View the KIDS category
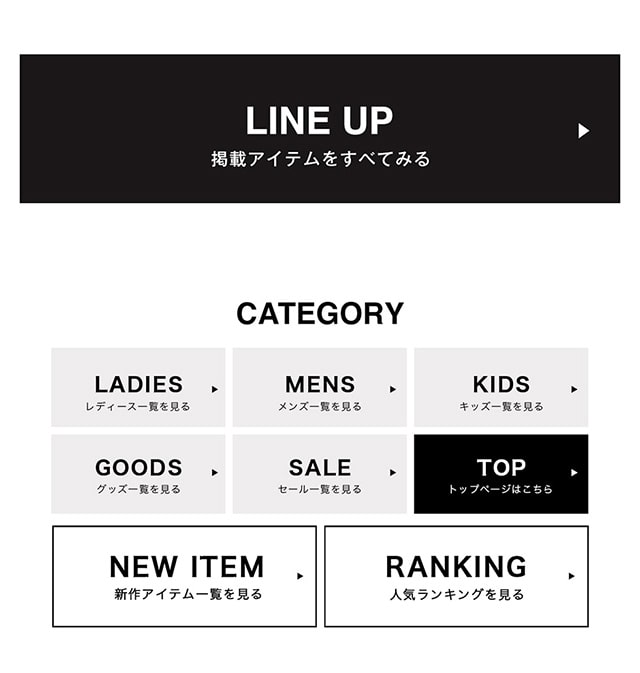This screenshot has width=640, height=673. [x=501, y=388]
